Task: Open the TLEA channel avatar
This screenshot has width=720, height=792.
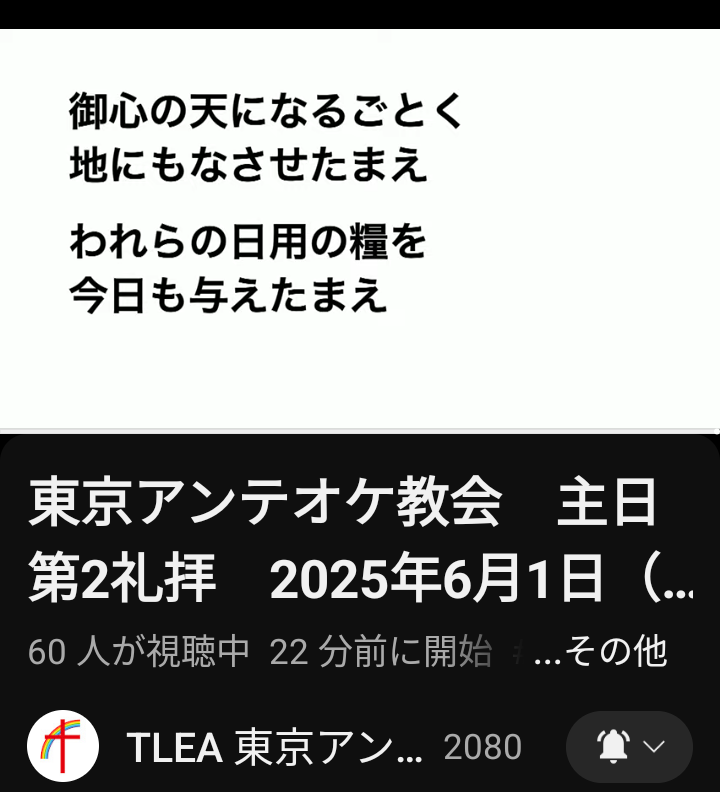Action: 63,746
